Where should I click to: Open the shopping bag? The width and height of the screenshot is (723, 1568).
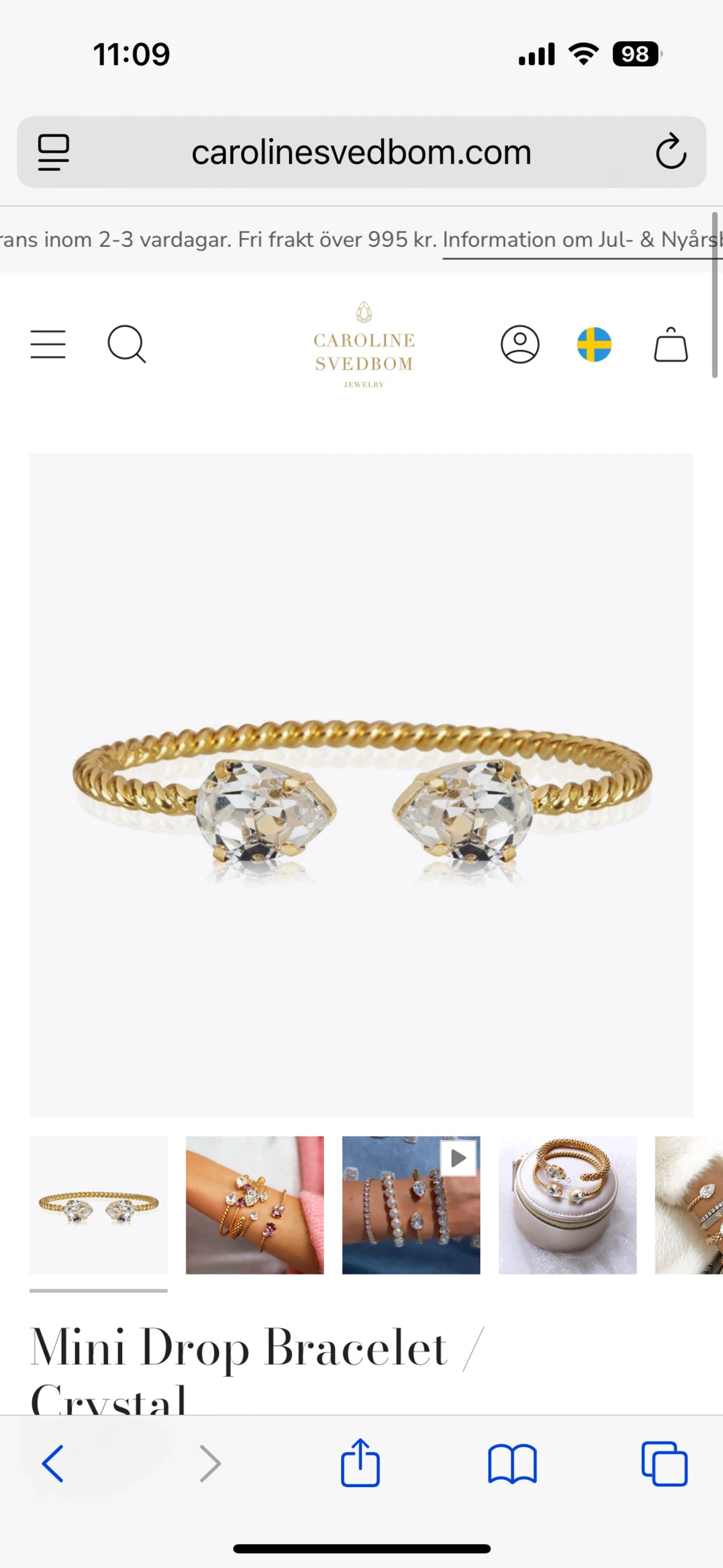click(x=670, y=345)
